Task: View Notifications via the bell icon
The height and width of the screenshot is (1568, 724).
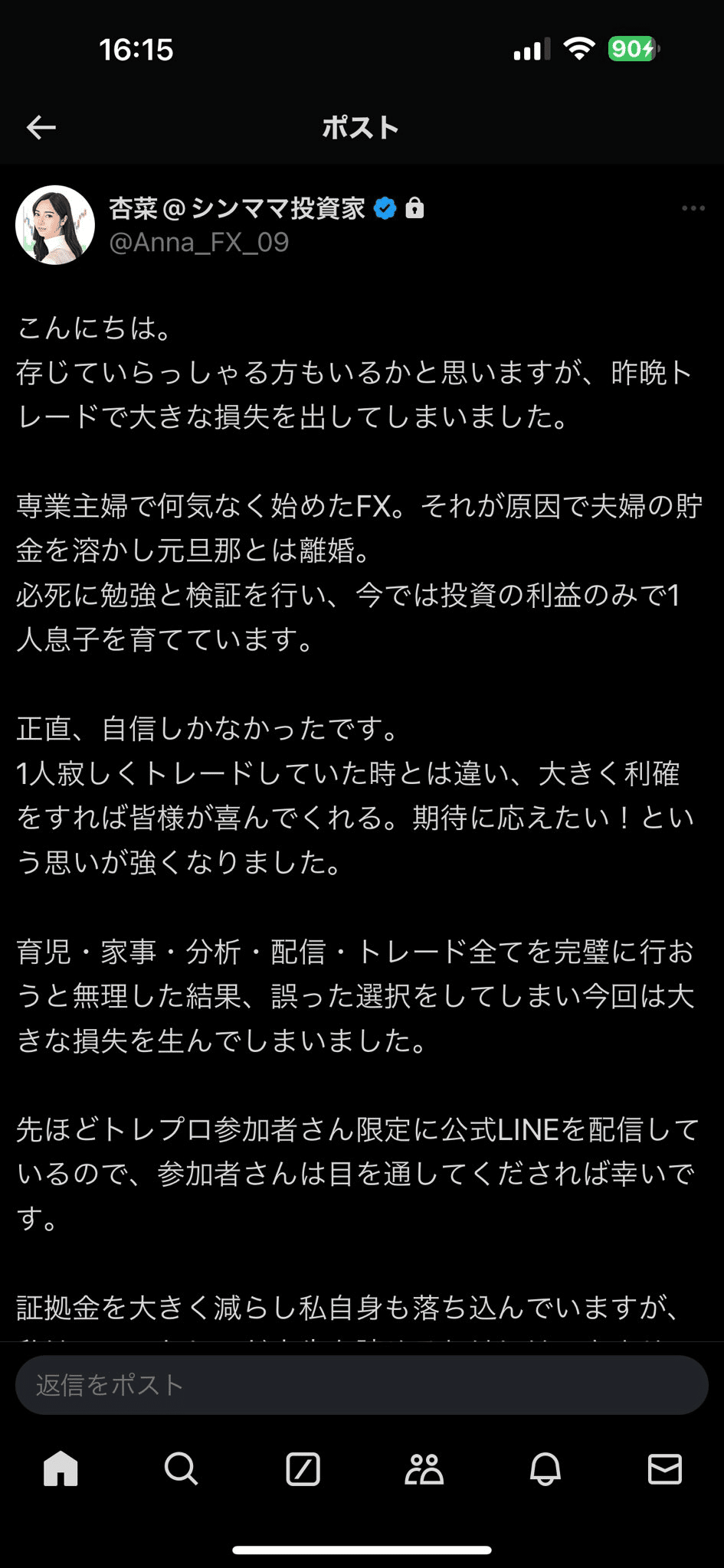Action: [x=545, y=1470]
